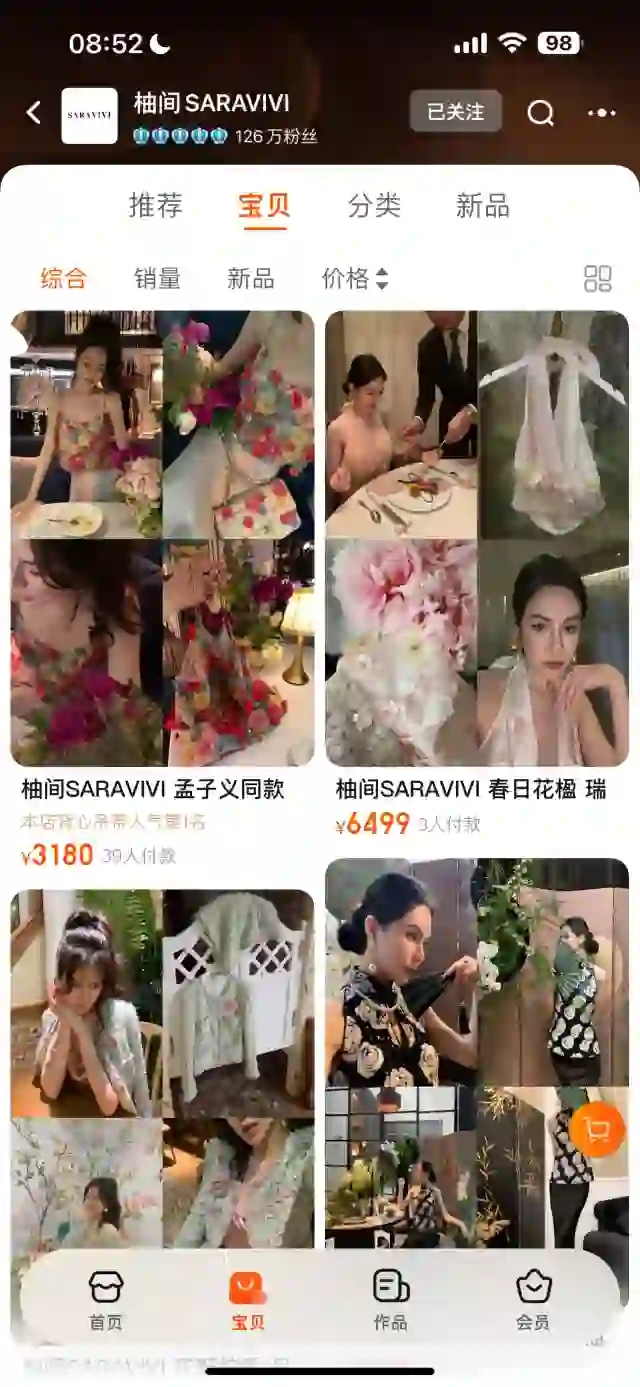
Task: Switch to the 推荐 tab
Action: [x=156, y=206]
